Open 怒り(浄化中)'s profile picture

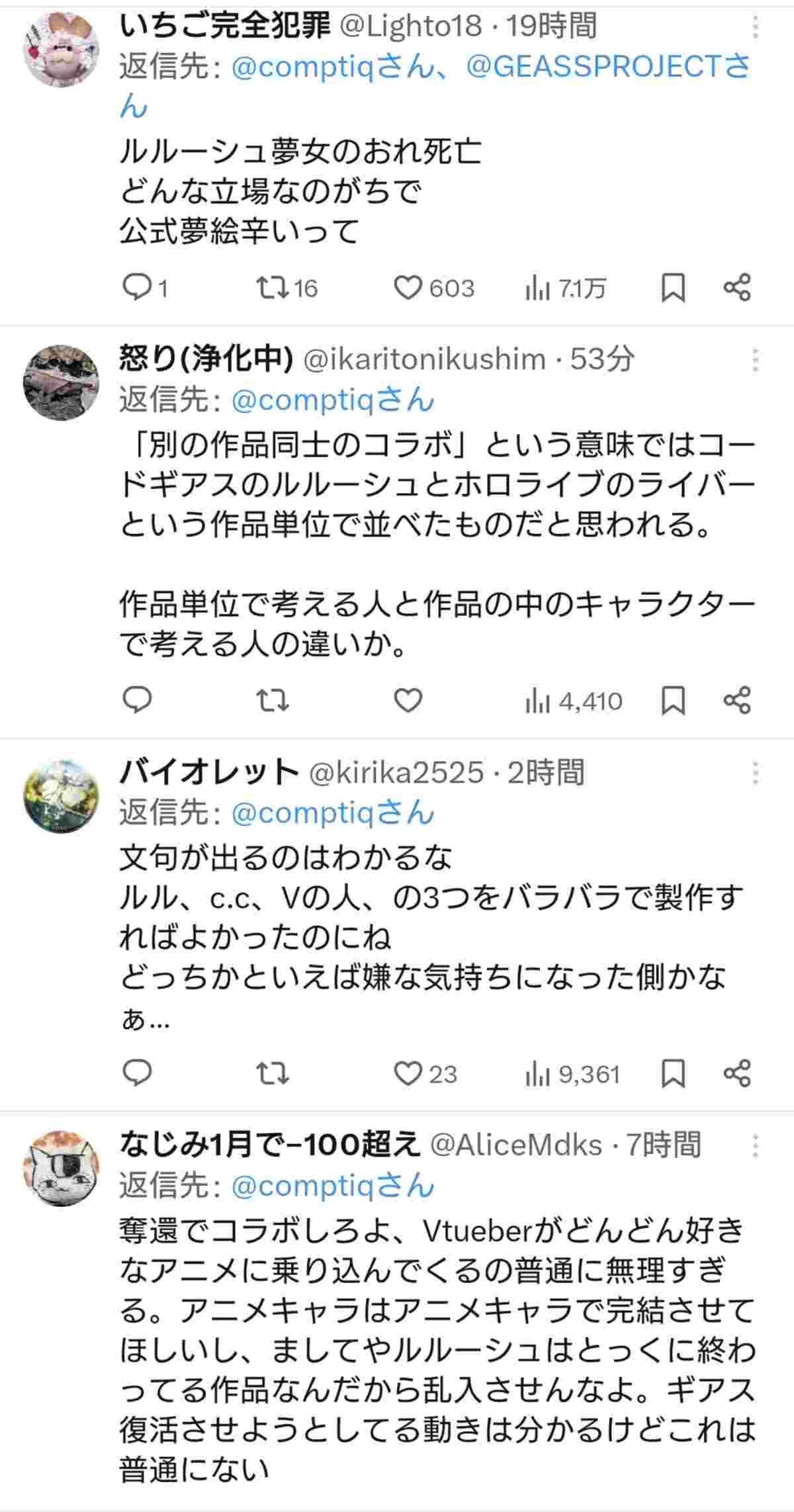[61, 382]
